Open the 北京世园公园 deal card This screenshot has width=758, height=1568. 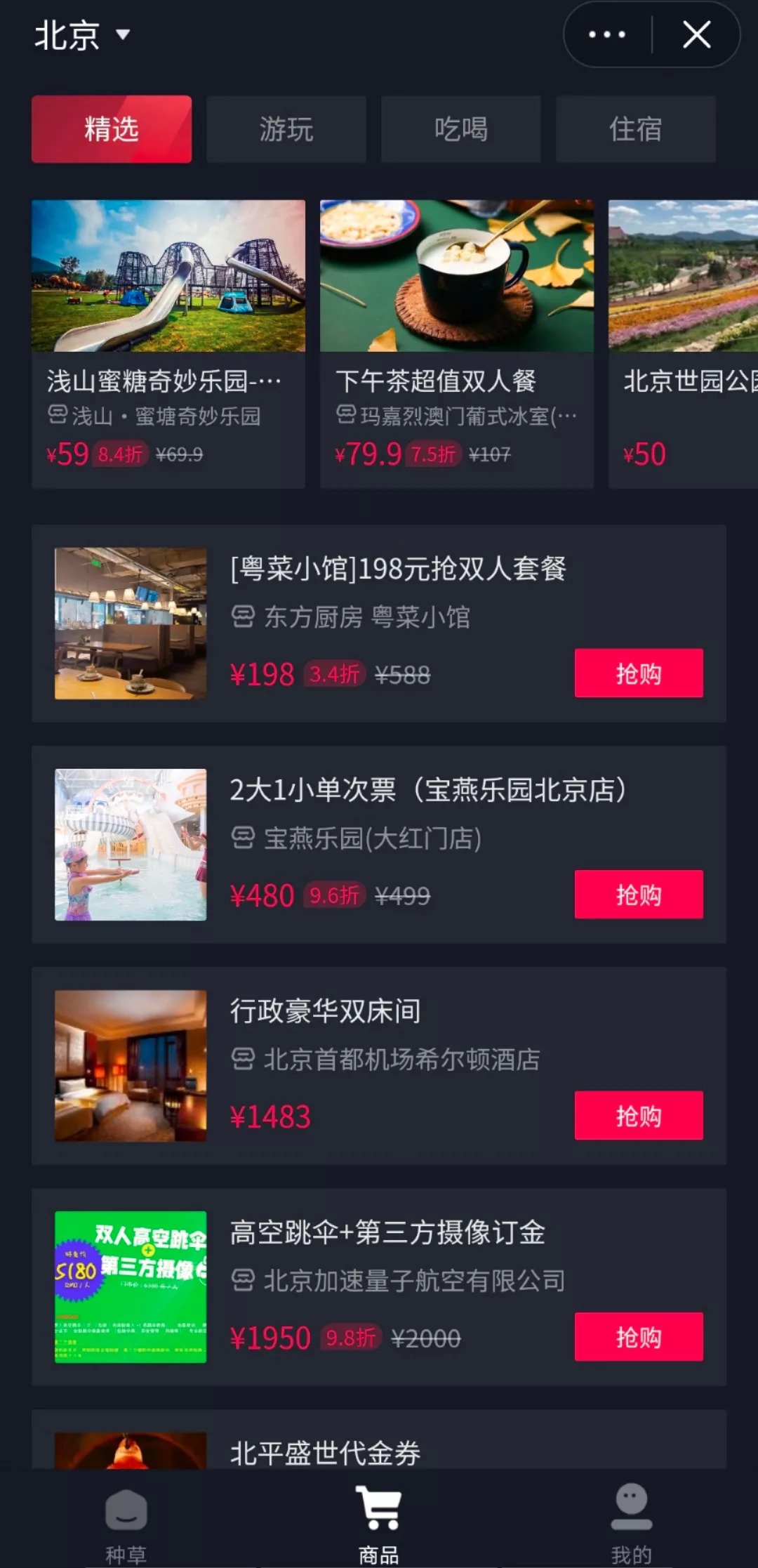(684, 343)
